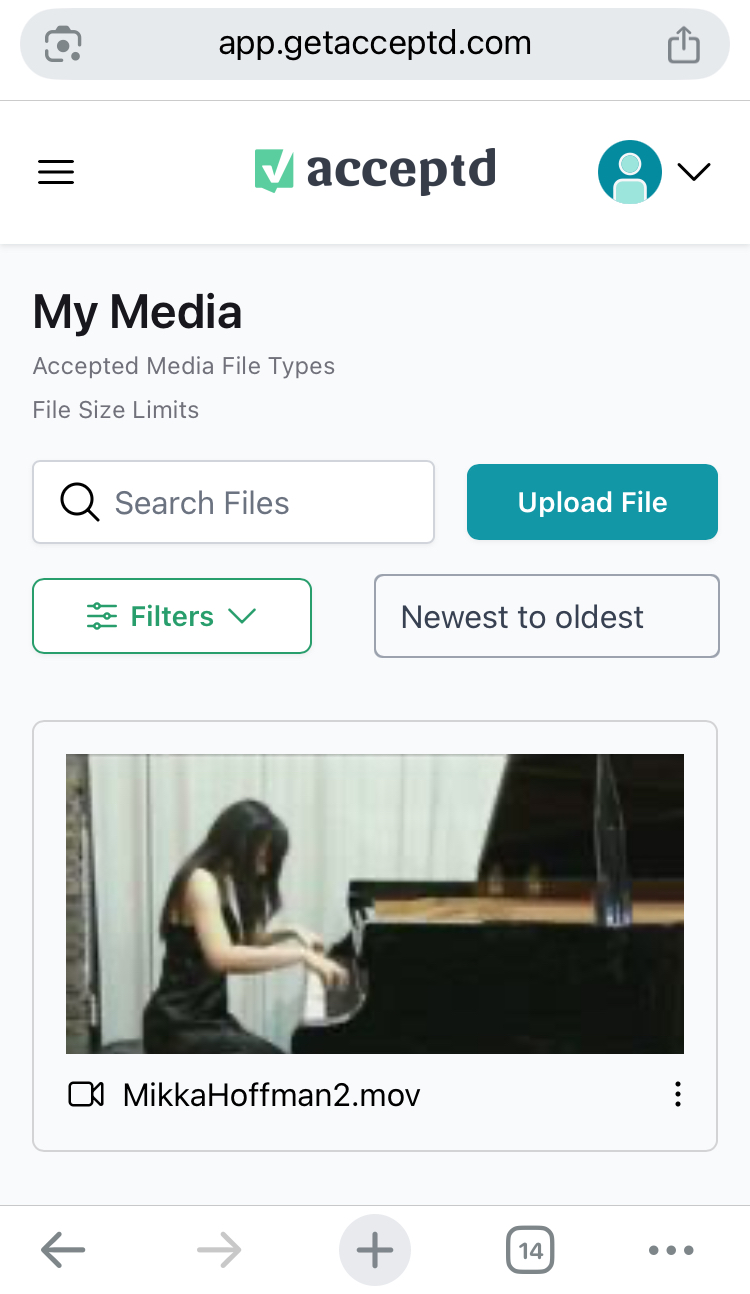Viewport: 750px width, 1294px height.
Task: Open the hamburger navigation menu
Action: click(x=56, y=173)
